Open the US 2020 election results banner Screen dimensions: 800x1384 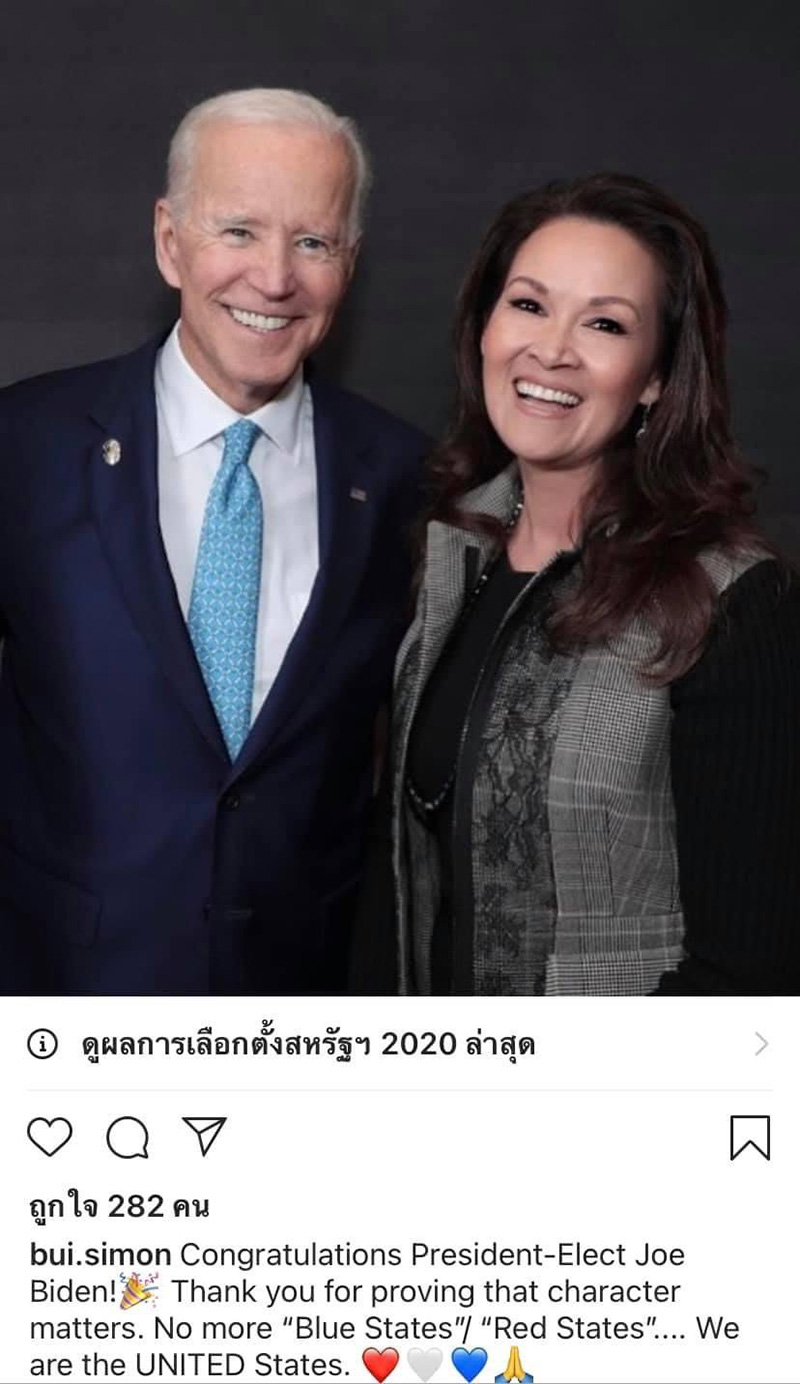coord(300,1044)
